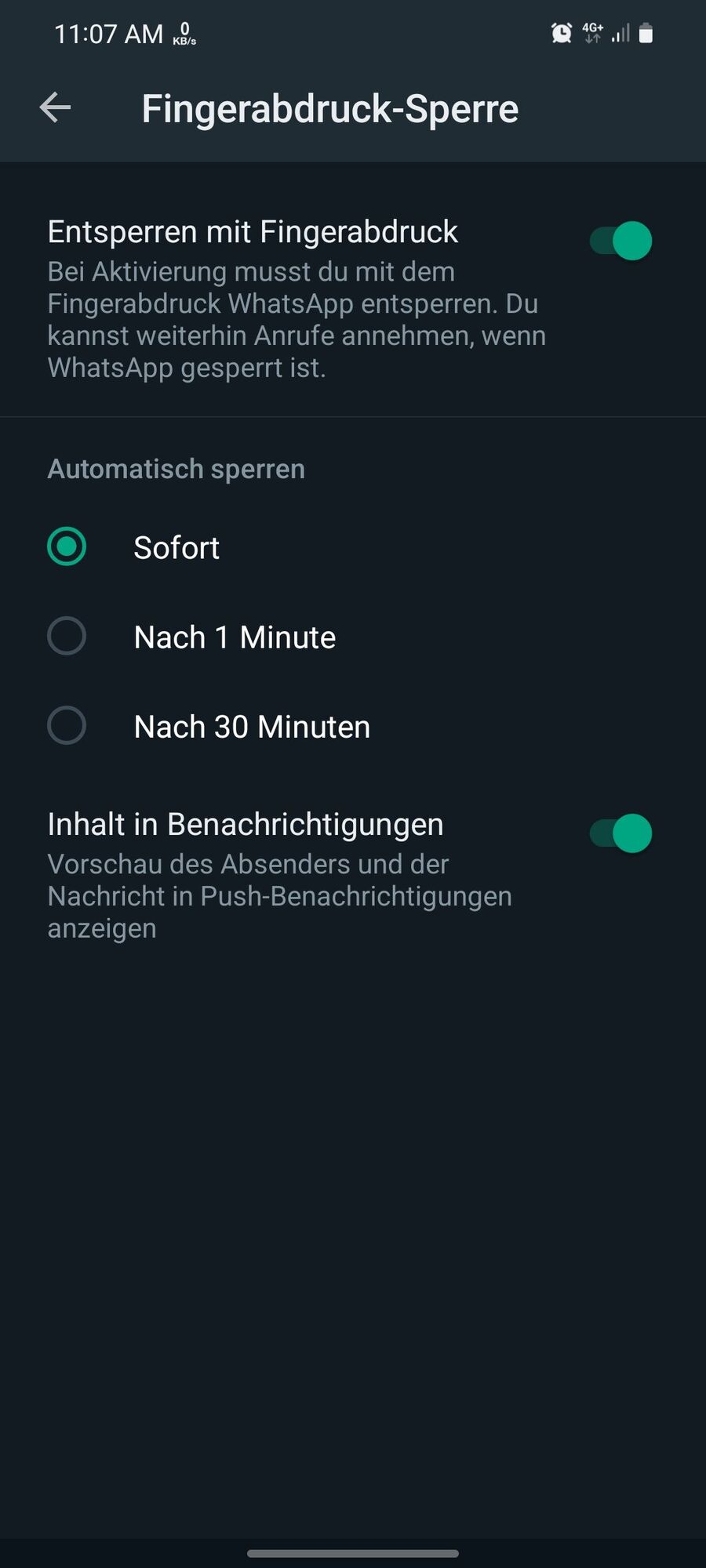This screenshot has height=1568, width=706.
Task: Choose Nach 1 Minute
Action: [x=67, y=636]
